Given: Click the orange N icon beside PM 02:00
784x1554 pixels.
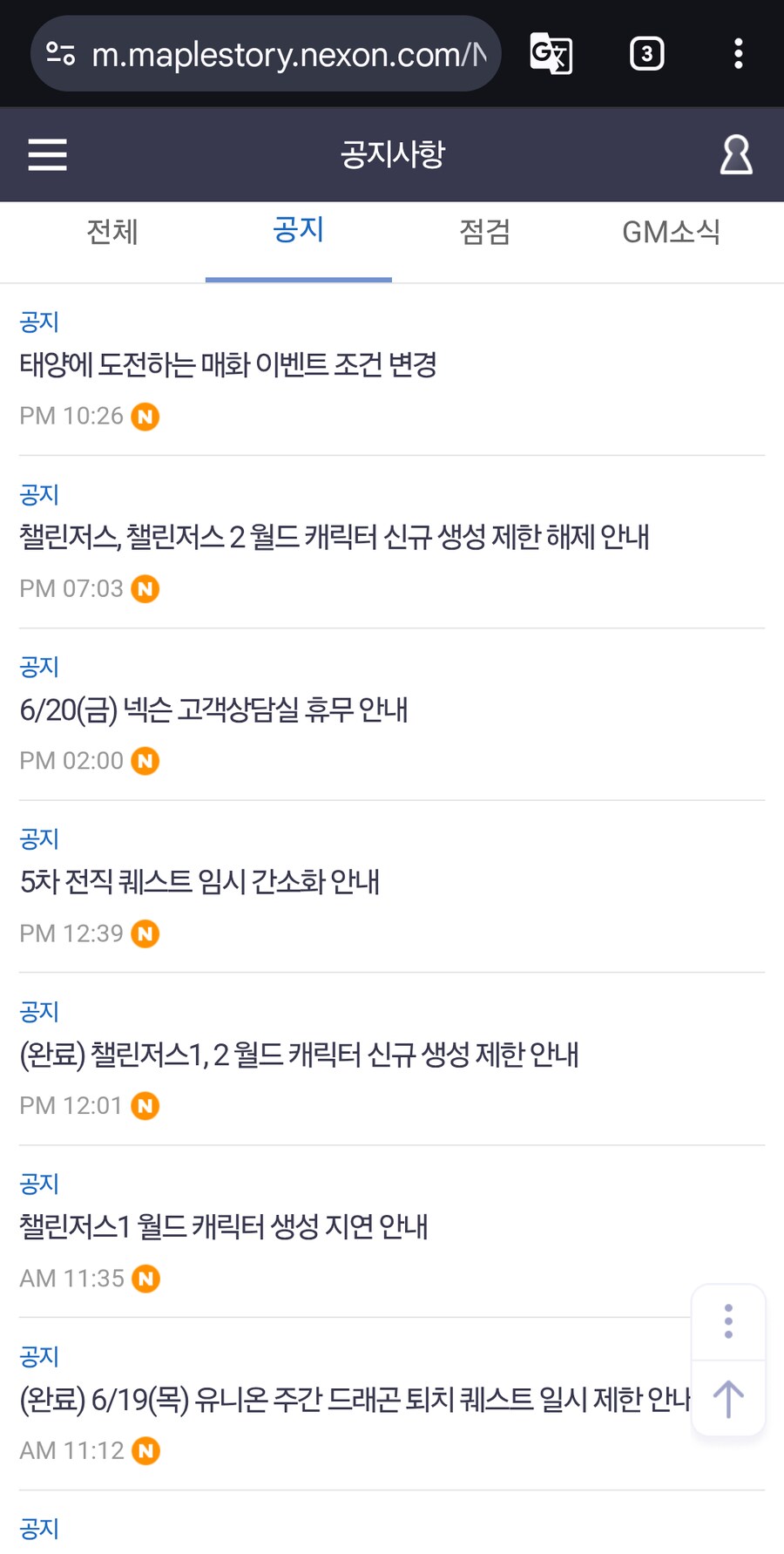Looking at the screenshot, I should [x=145, y=761].
